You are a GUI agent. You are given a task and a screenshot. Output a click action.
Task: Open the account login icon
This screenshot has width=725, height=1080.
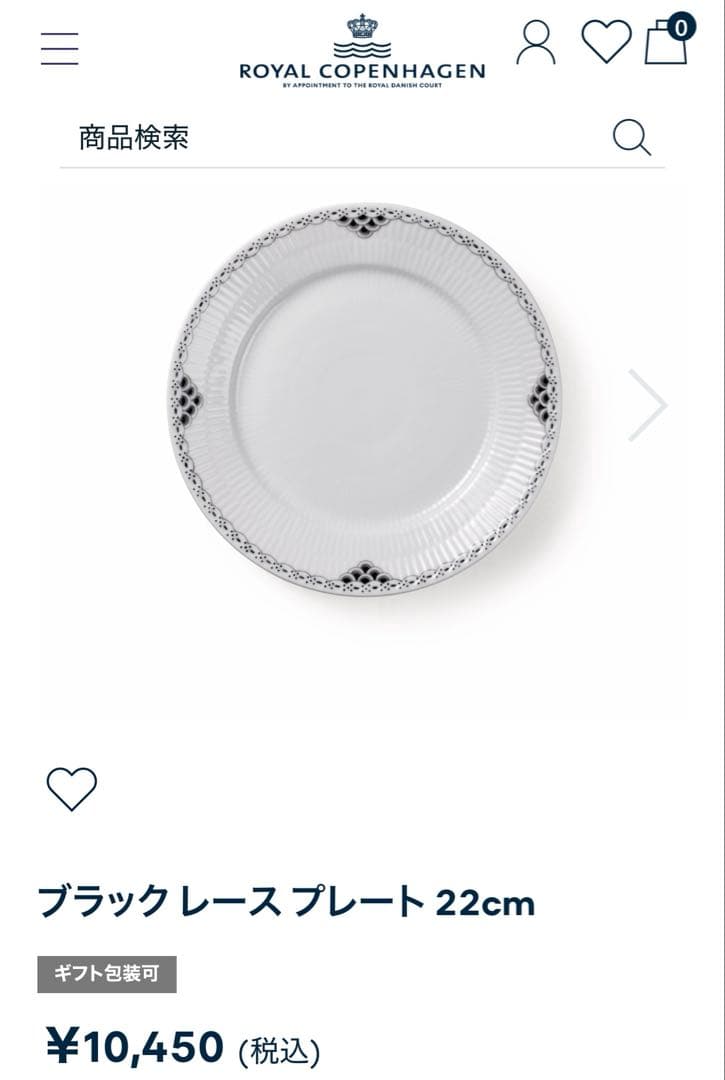coord(537,42)
